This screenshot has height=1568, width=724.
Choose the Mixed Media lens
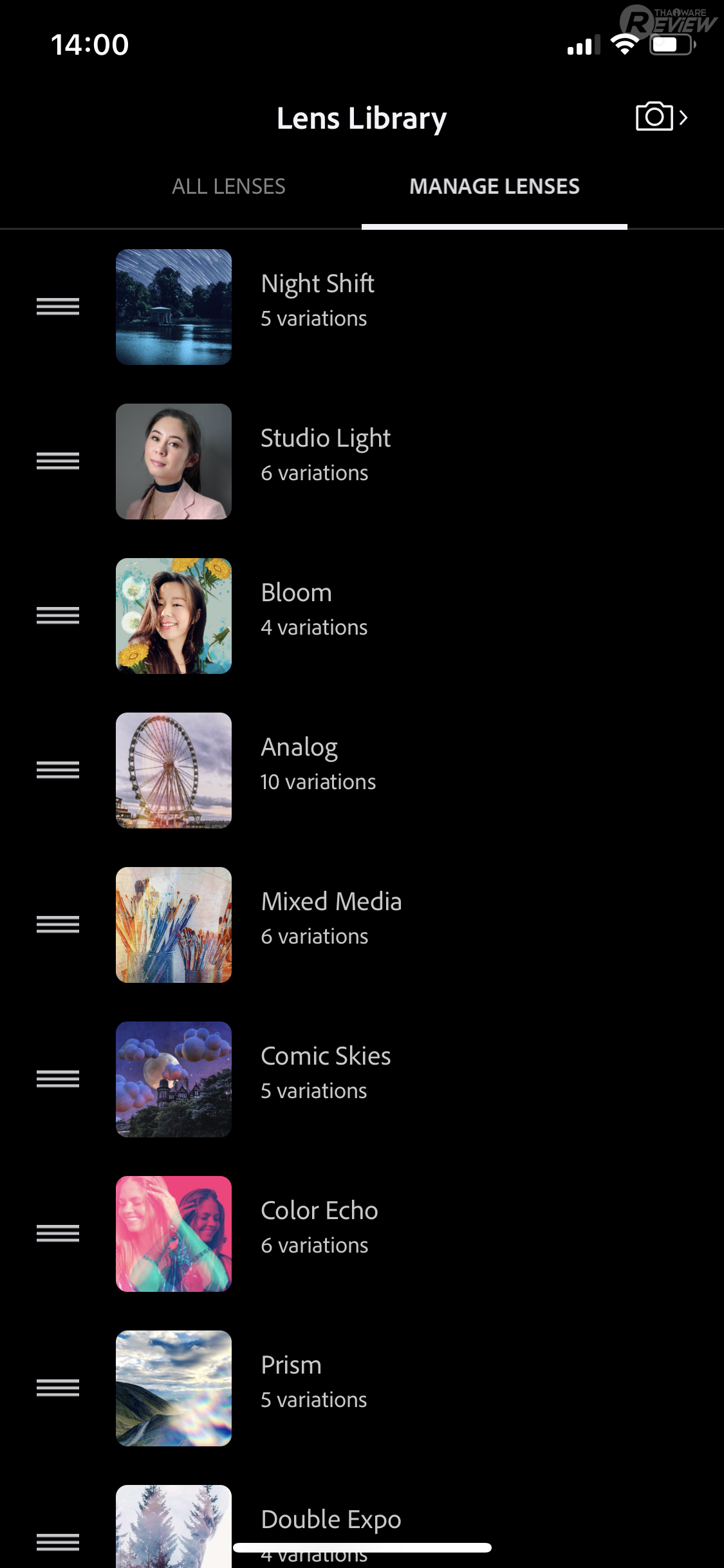[x=331, y=918]
